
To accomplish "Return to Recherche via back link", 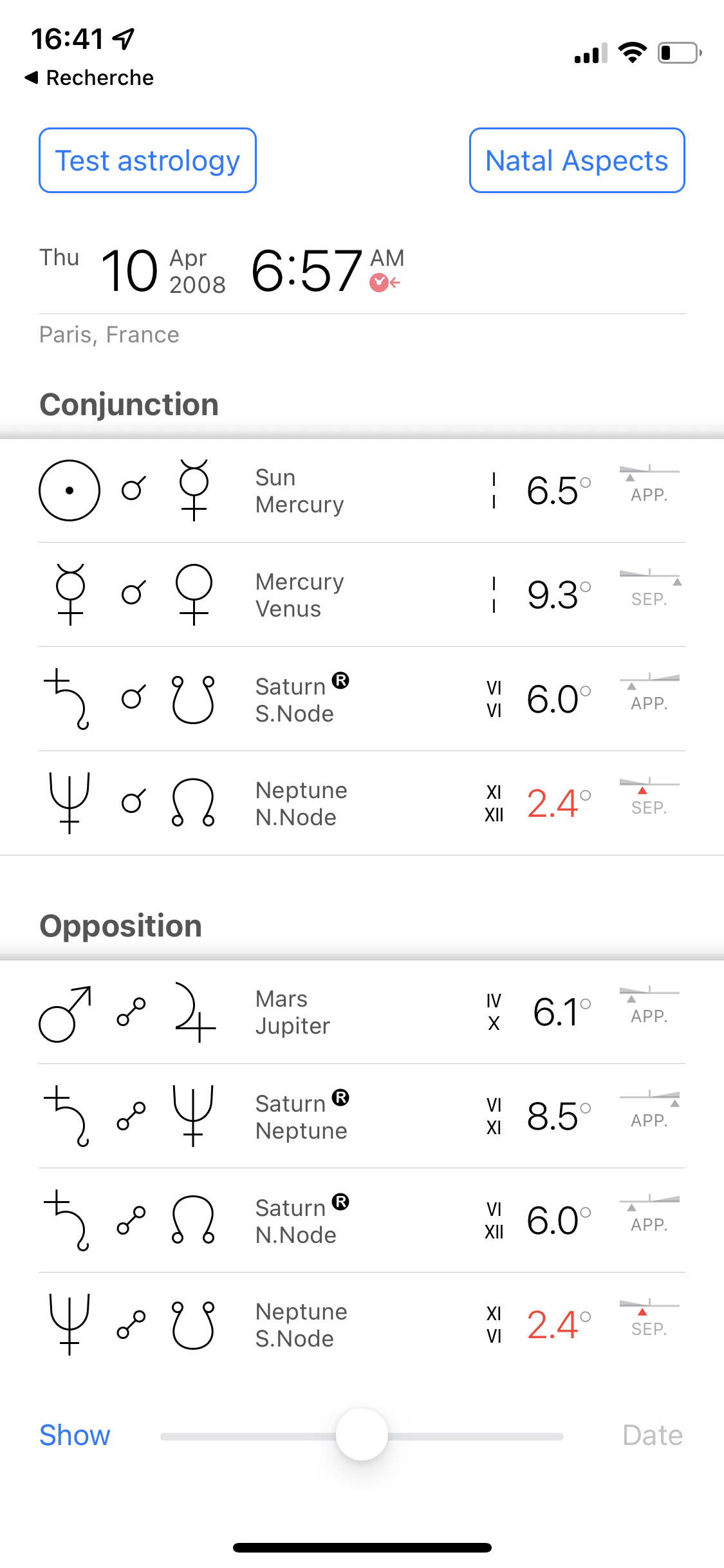I will coord(89,78).
